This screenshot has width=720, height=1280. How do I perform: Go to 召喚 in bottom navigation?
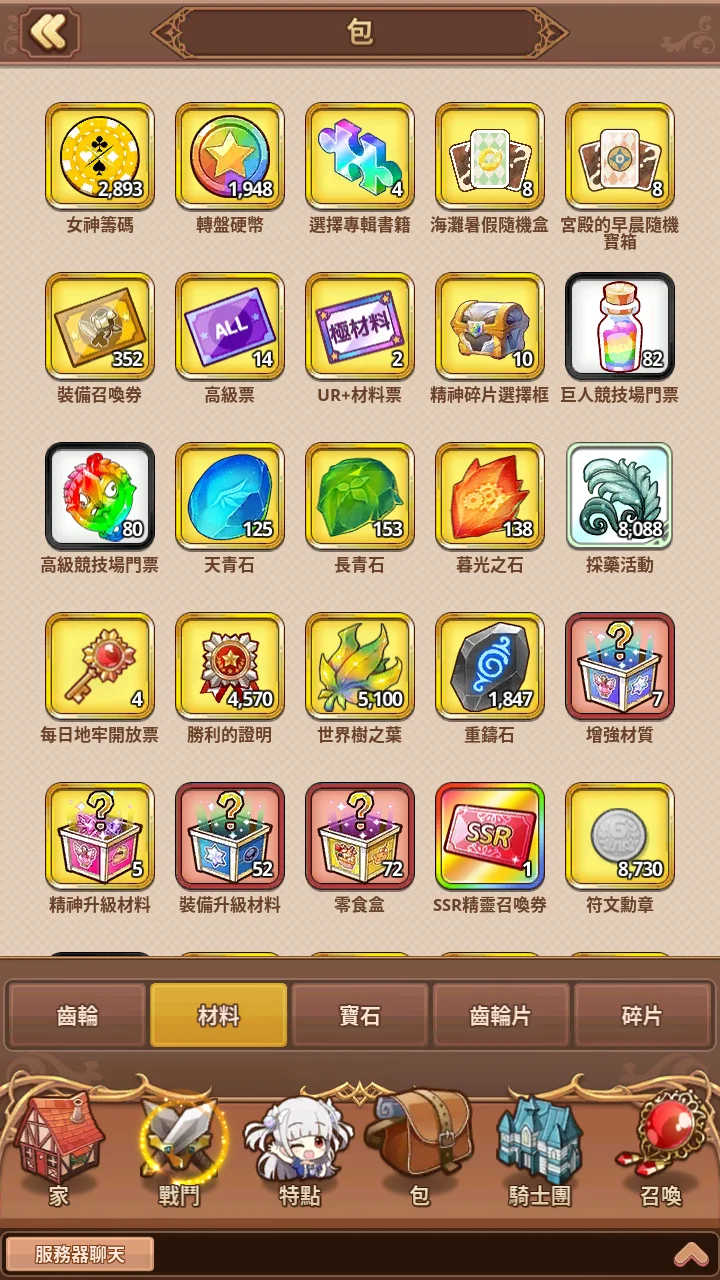coord(660,1150)
